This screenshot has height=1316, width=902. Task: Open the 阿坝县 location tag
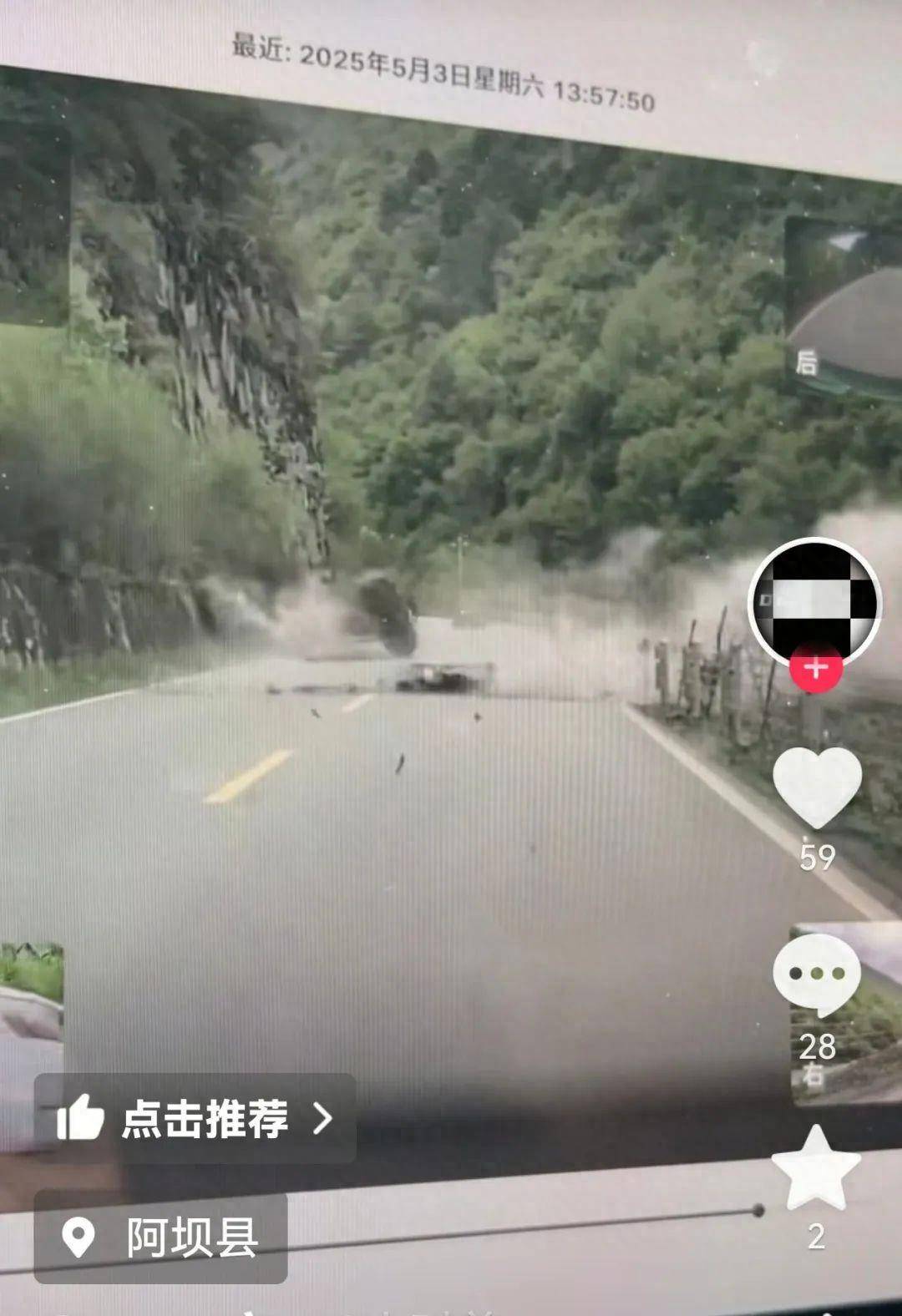point(160,1237)
